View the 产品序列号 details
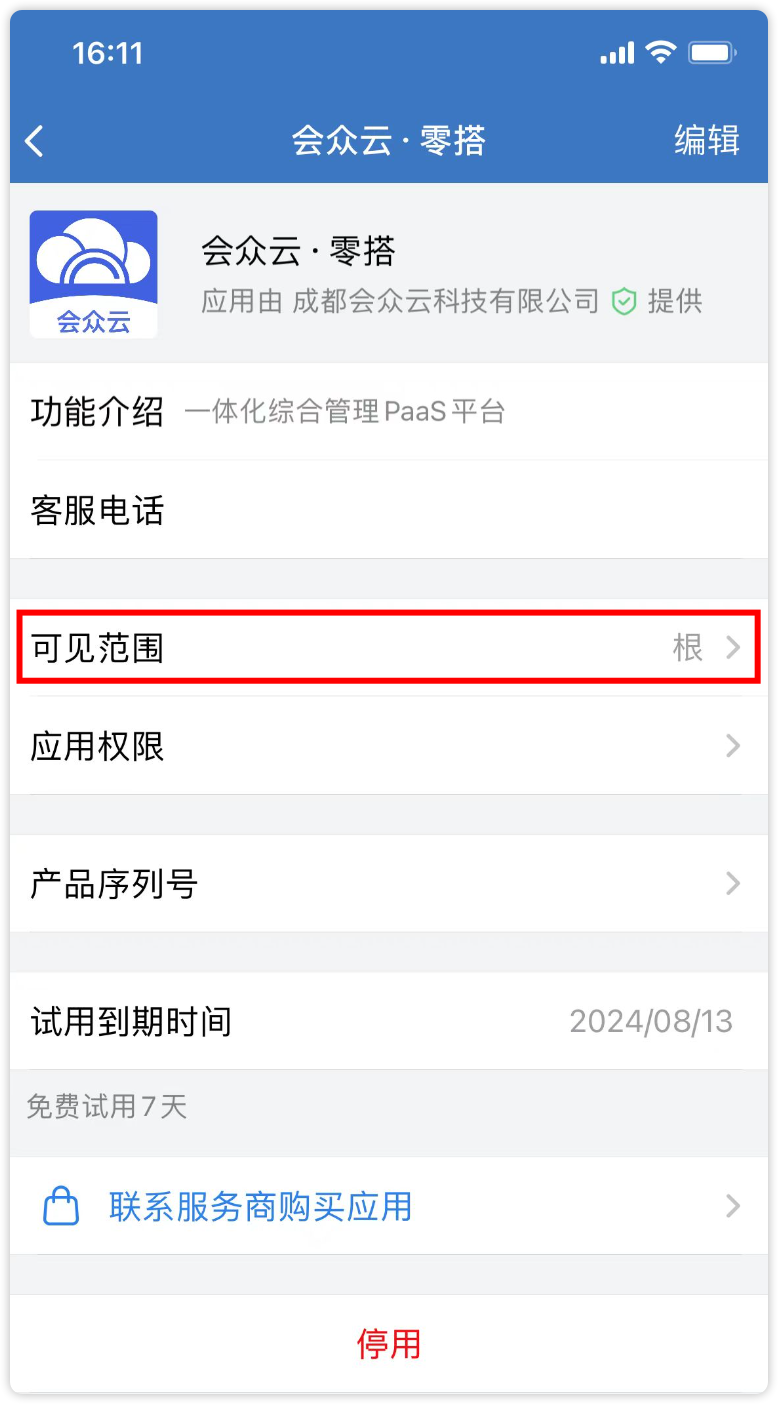Image resolution: width=778 pixels, height=1404 pixels. 388,884
